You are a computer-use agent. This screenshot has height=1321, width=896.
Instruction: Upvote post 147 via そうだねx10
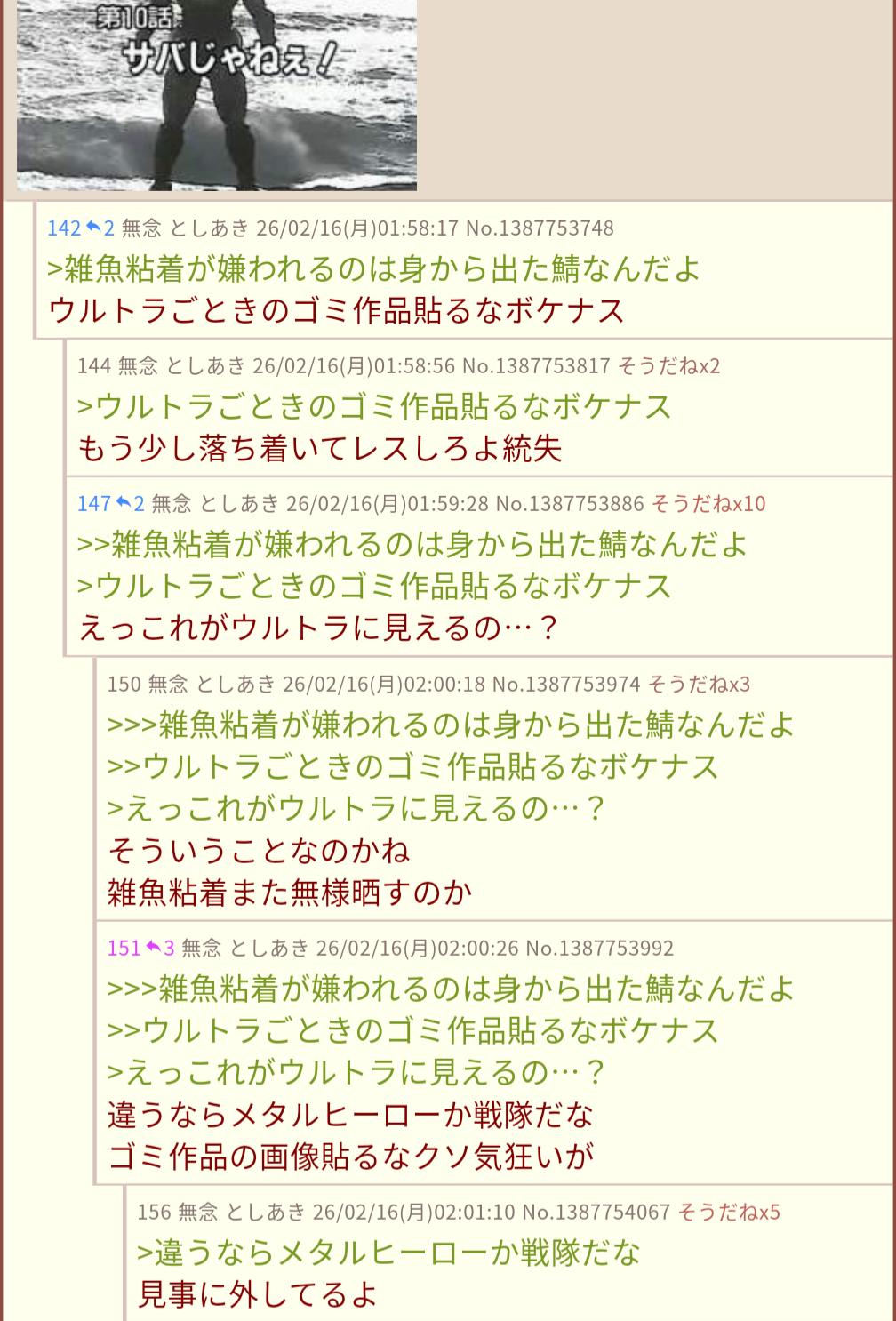[x=708, y=504]
